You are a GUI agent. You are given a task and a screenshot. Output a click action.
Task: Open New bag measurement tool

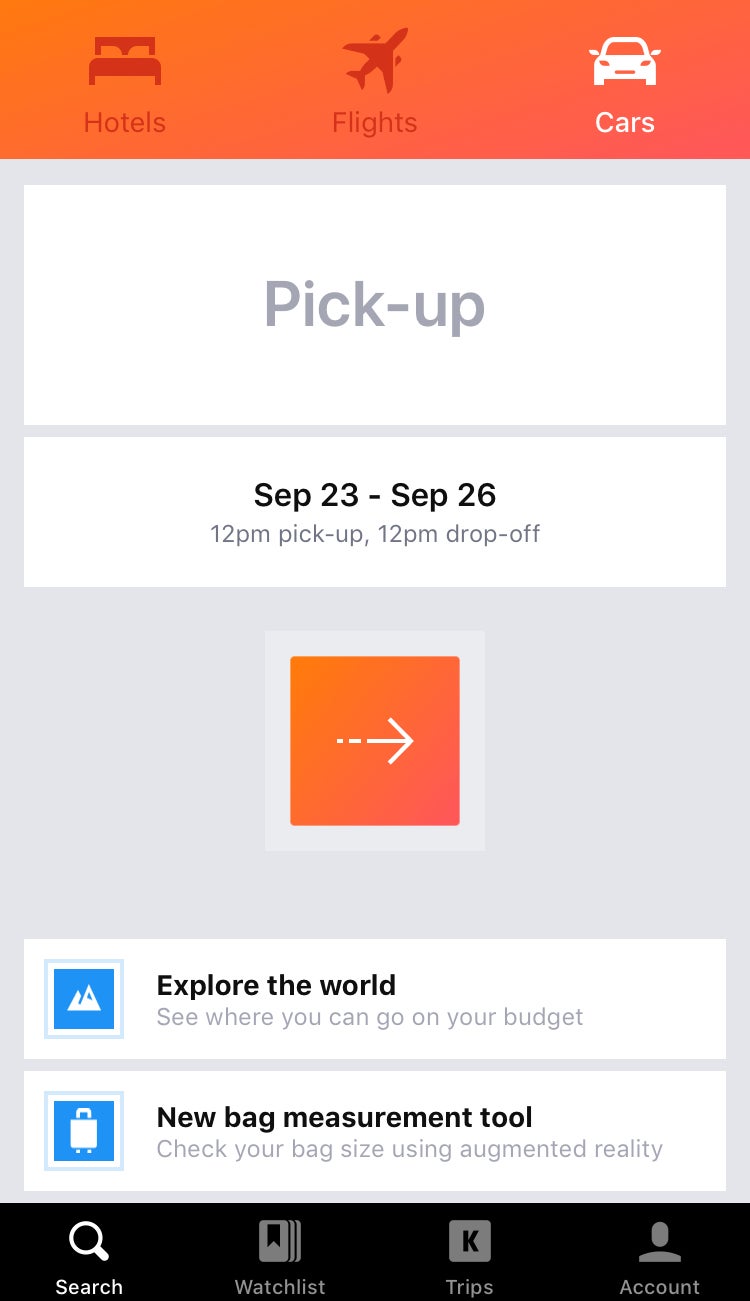click(x=375, y=1131)
